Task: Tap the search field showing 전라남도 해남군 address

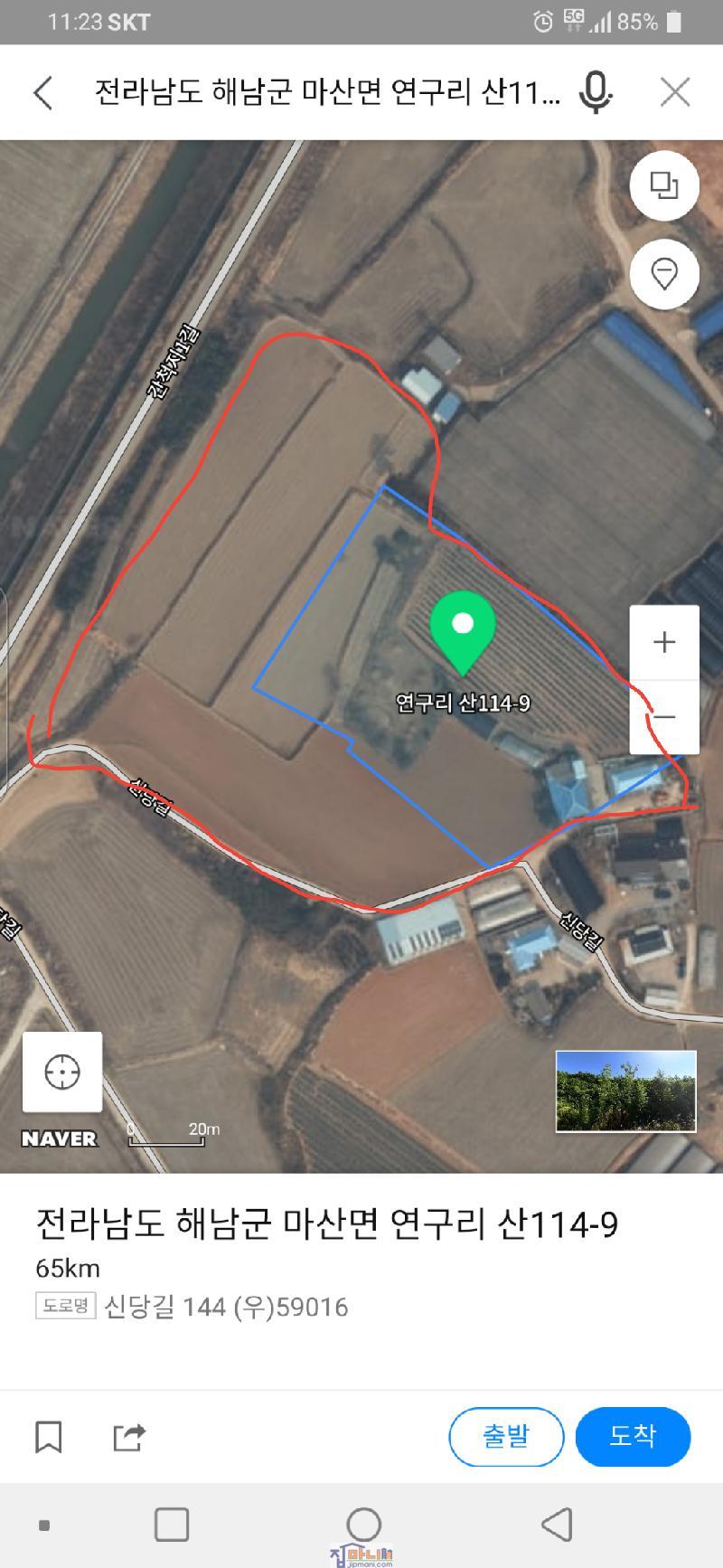Action: 327,92
